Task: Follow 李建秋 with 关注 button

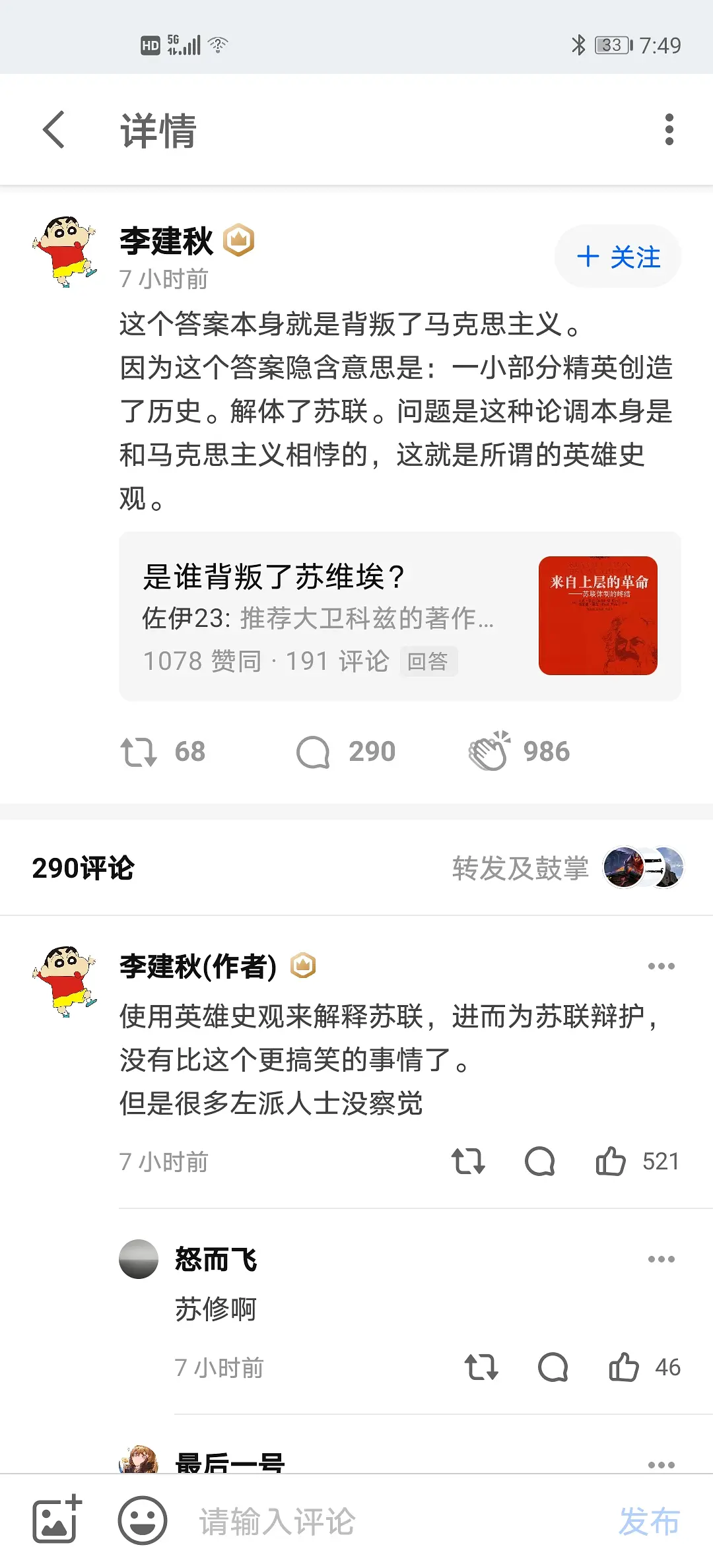Action: click(x=618, y=257)
